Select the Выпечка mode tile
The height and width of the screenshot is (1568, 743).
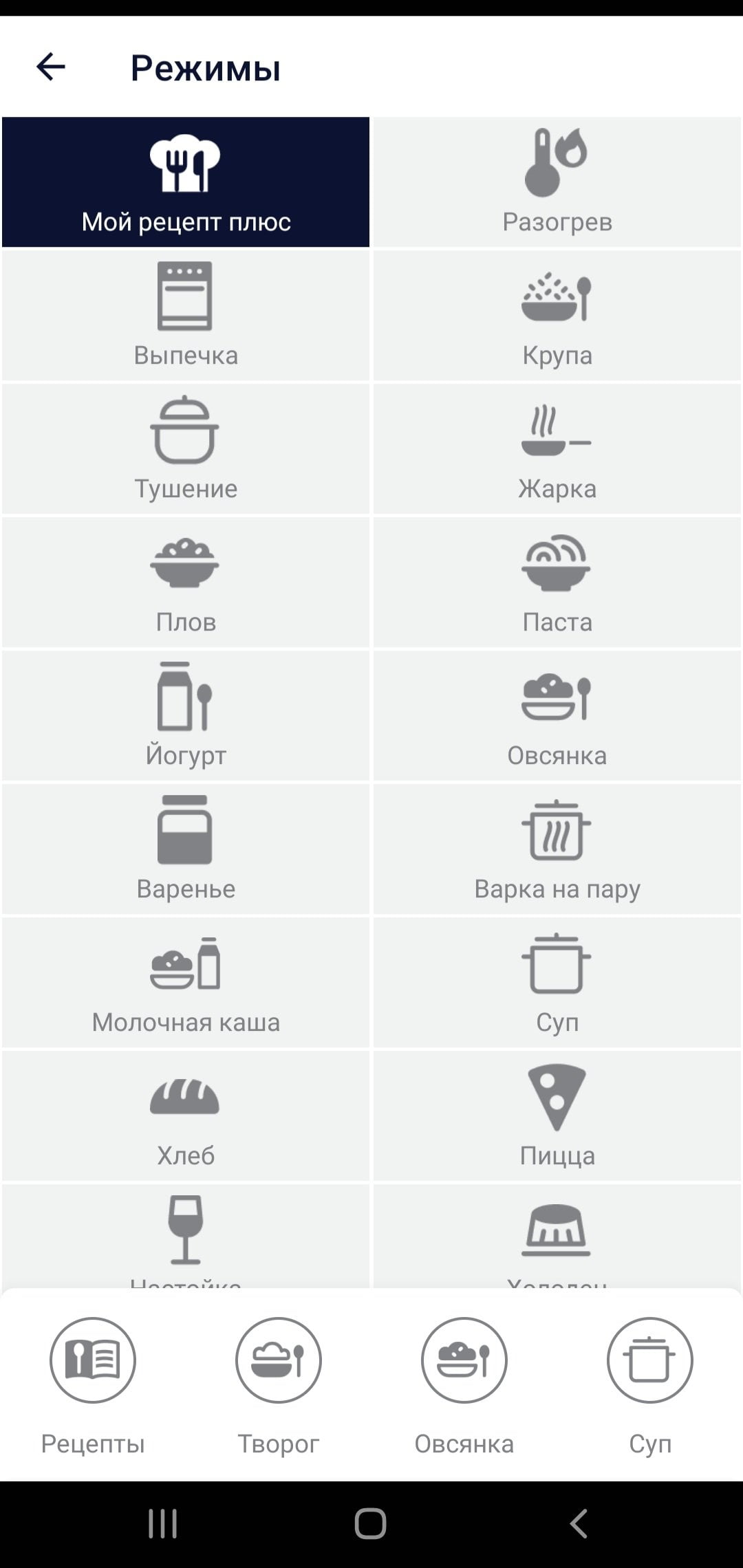[x=186, y=316]
